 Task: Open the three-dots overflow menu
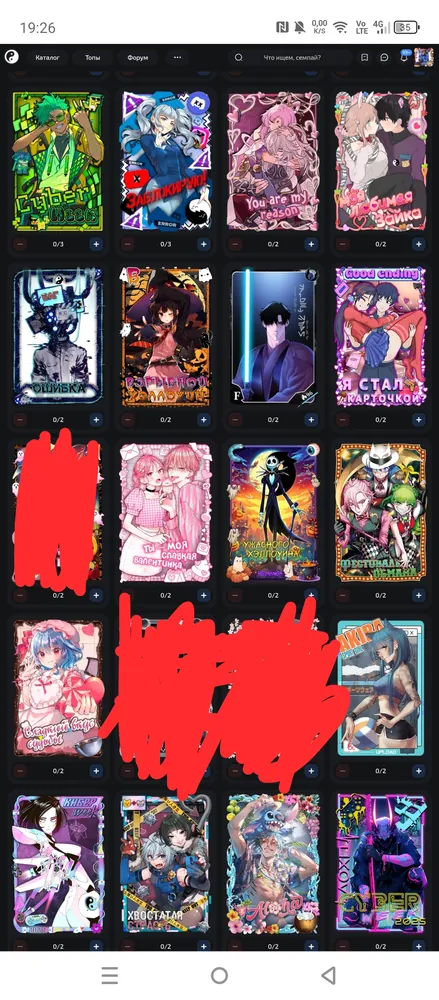(177, 57)
